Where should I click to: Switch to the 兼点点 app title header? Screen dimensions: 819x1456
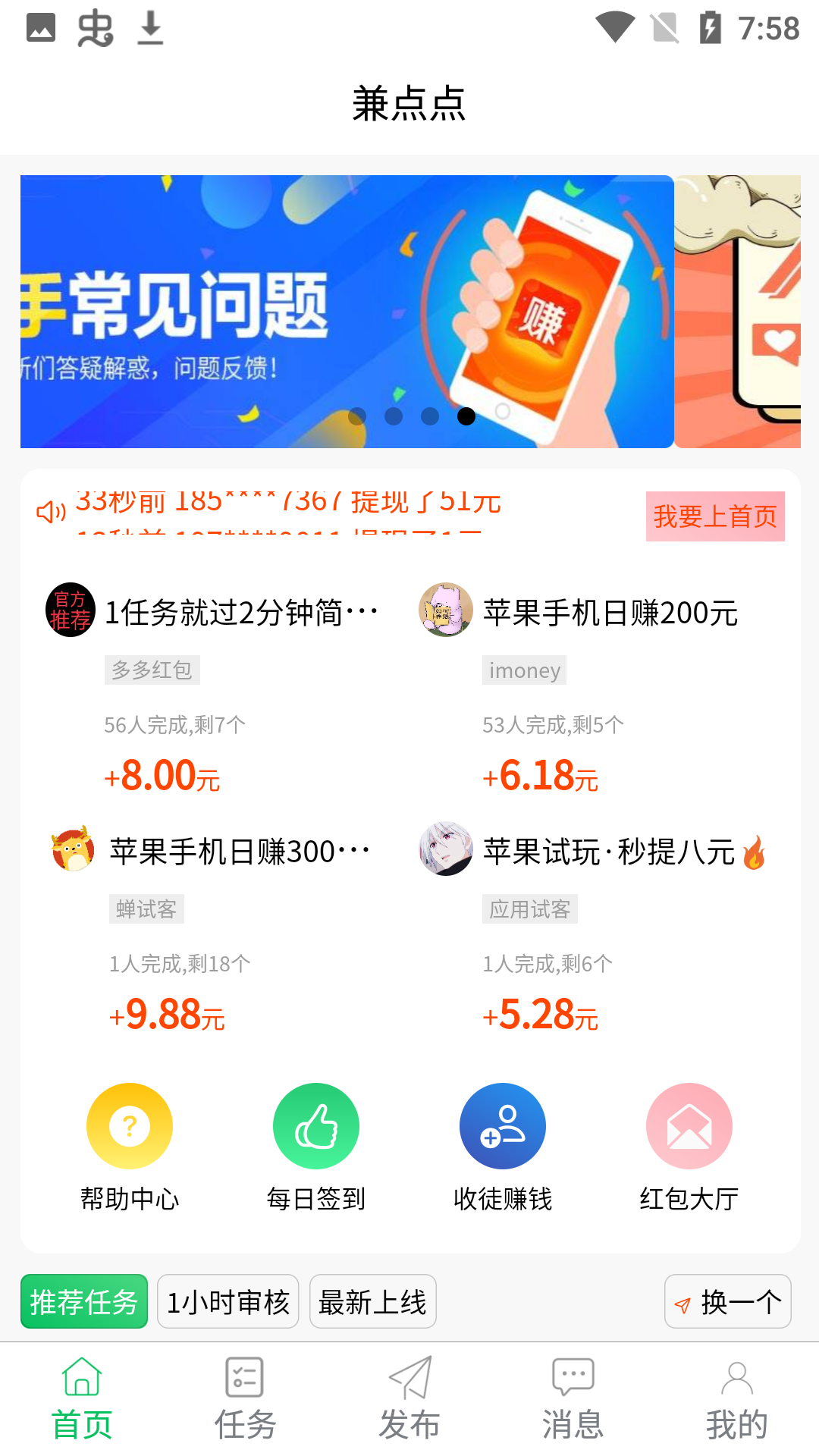tap(409, 105)
